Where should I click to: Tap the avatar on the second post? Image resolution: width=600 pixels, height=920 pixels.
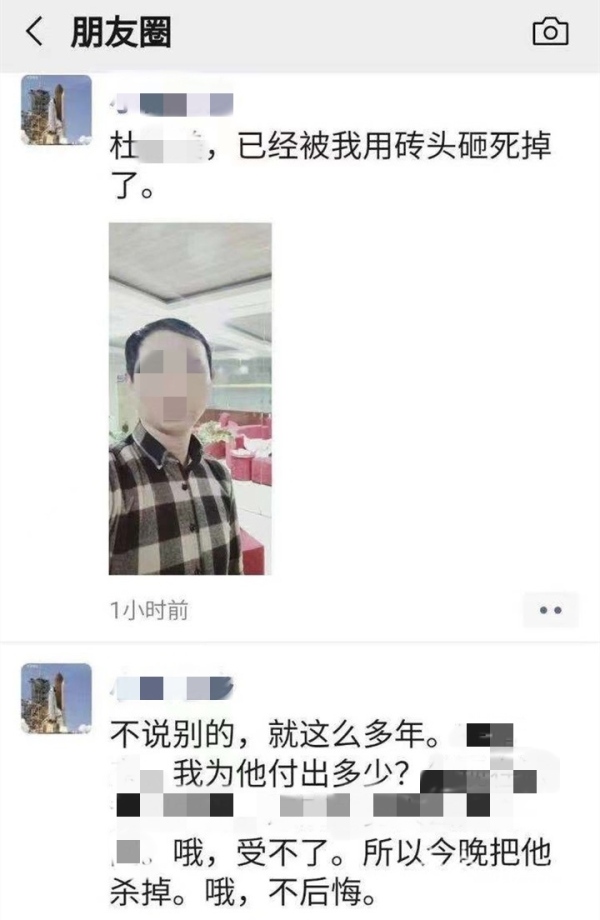pyautogui.click(x=56, y=698)
